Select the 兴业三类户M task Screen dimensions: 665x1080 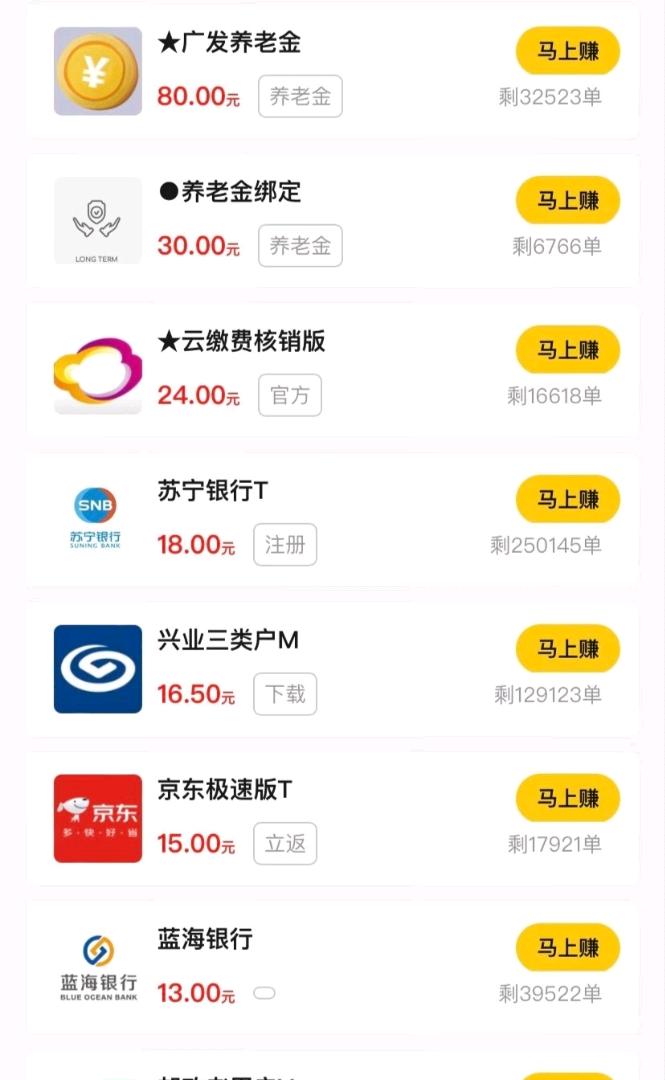[x=333, y=669]
